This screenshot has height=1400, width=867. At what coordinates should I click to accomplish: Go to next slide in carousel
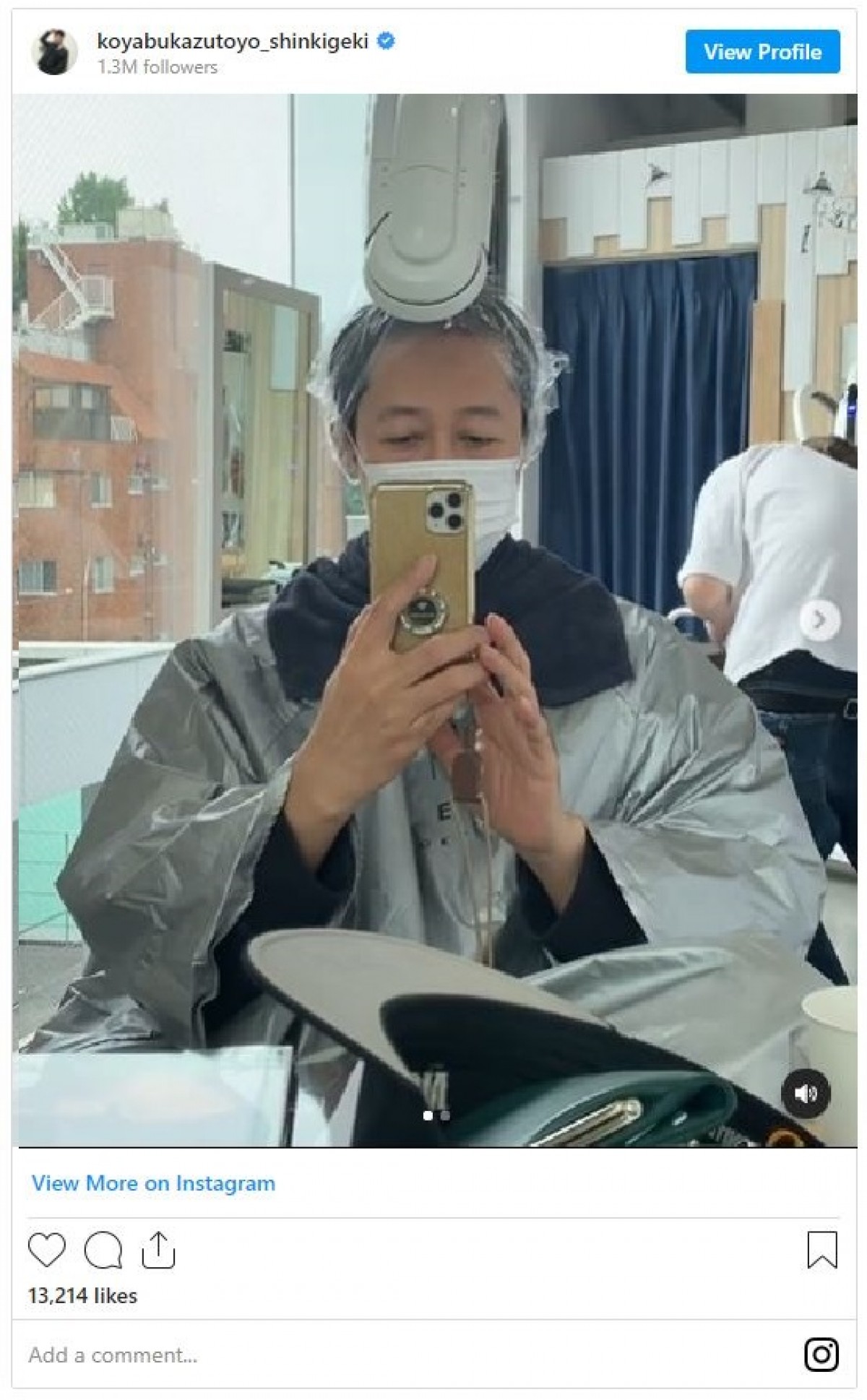pyautogui.click(x=819, y=619)
